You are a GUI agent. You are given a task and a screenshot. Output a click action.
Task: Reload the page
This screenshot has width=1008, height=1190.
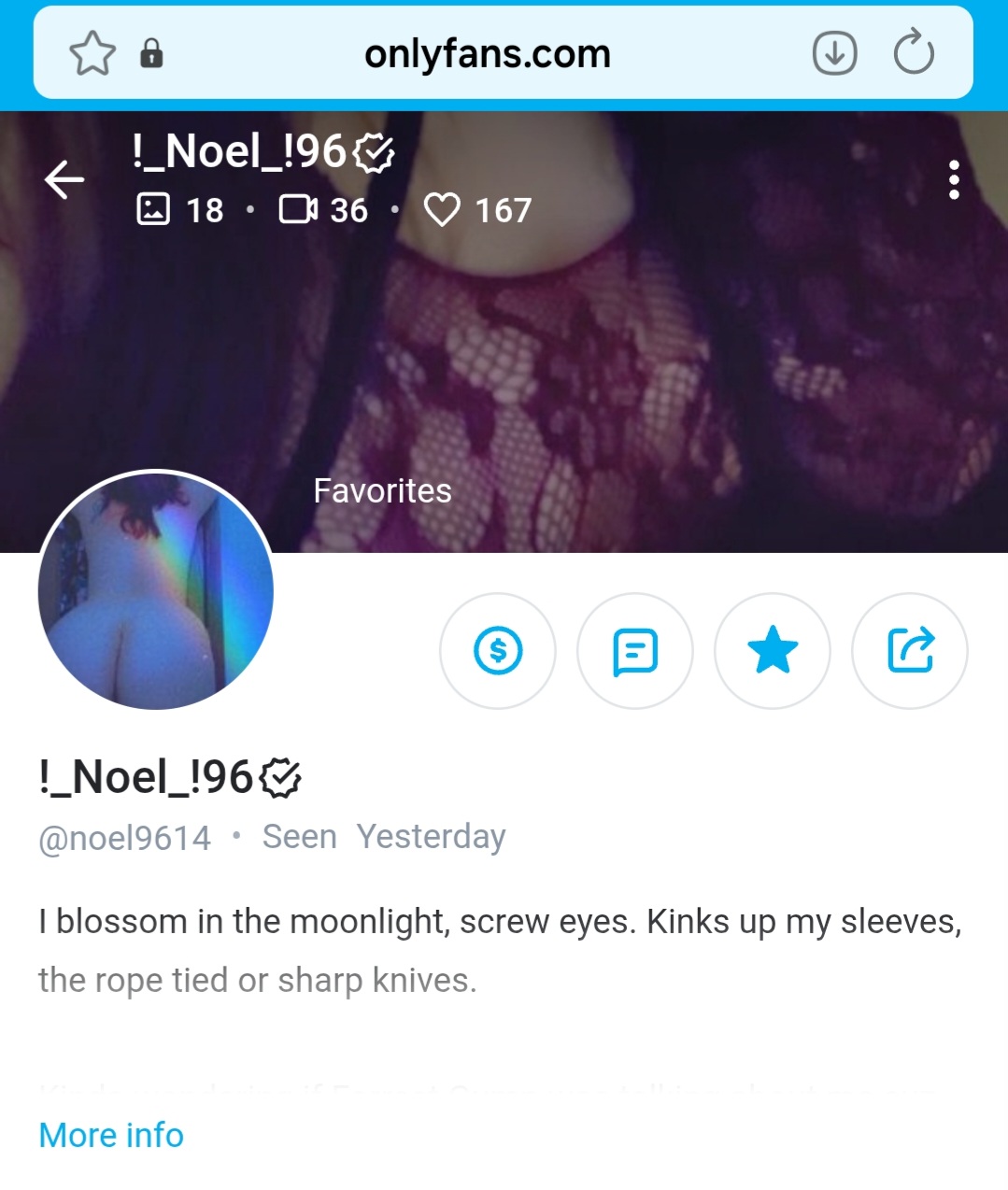tap(913, 52)
